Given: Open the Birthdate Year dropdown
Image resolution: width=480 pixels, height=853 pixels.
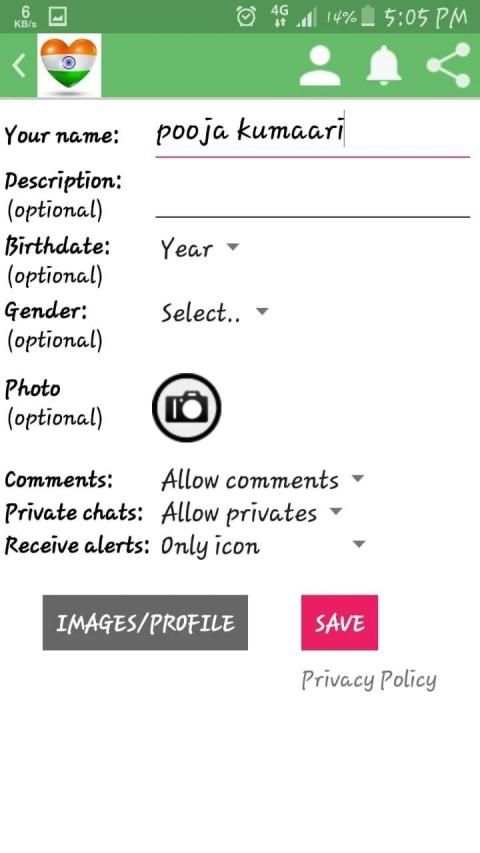Looking at the screenshot, I should 200,249.
